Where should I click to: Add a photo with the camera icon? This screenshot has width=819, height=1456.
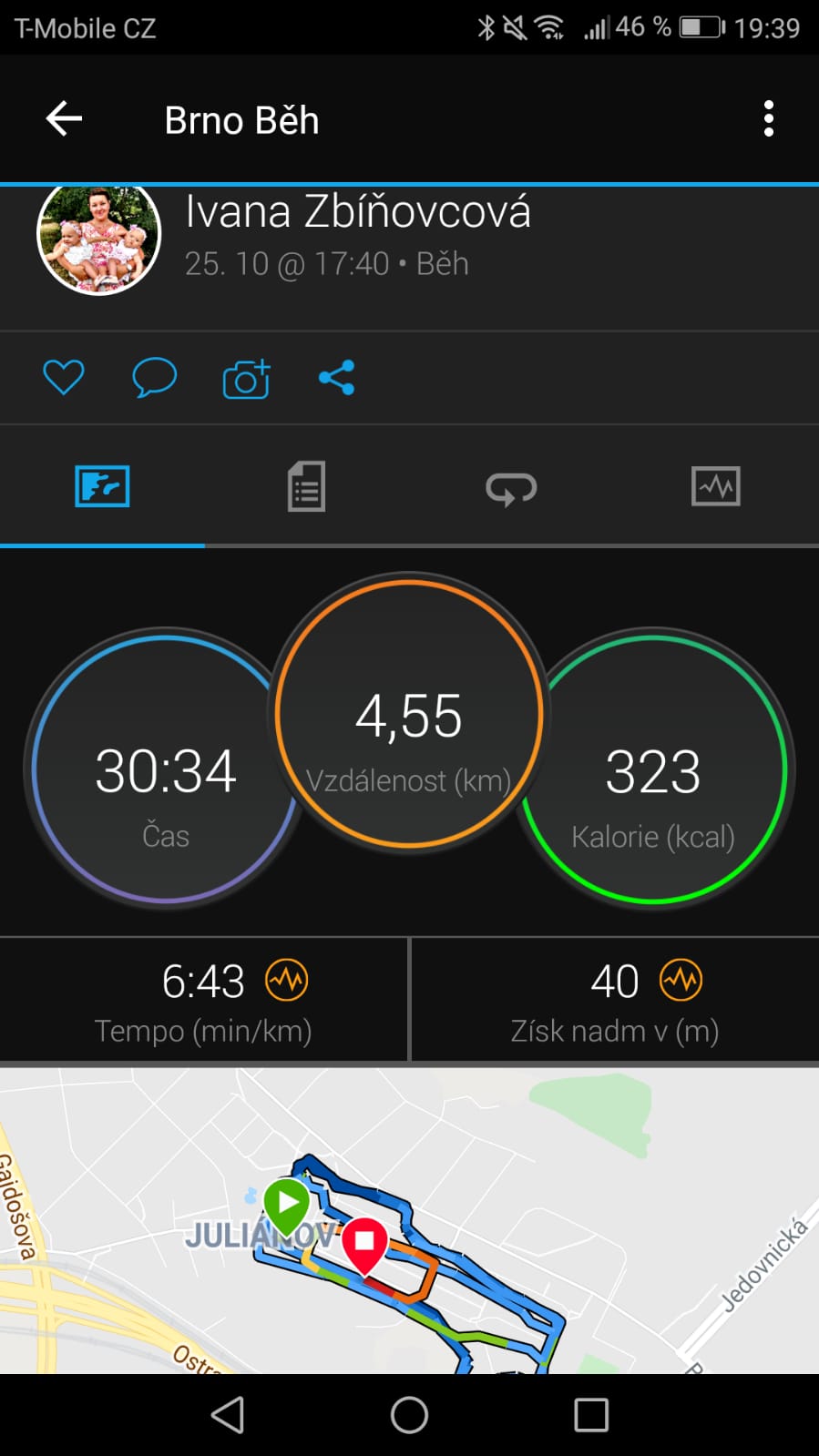(x=246, y=379)
